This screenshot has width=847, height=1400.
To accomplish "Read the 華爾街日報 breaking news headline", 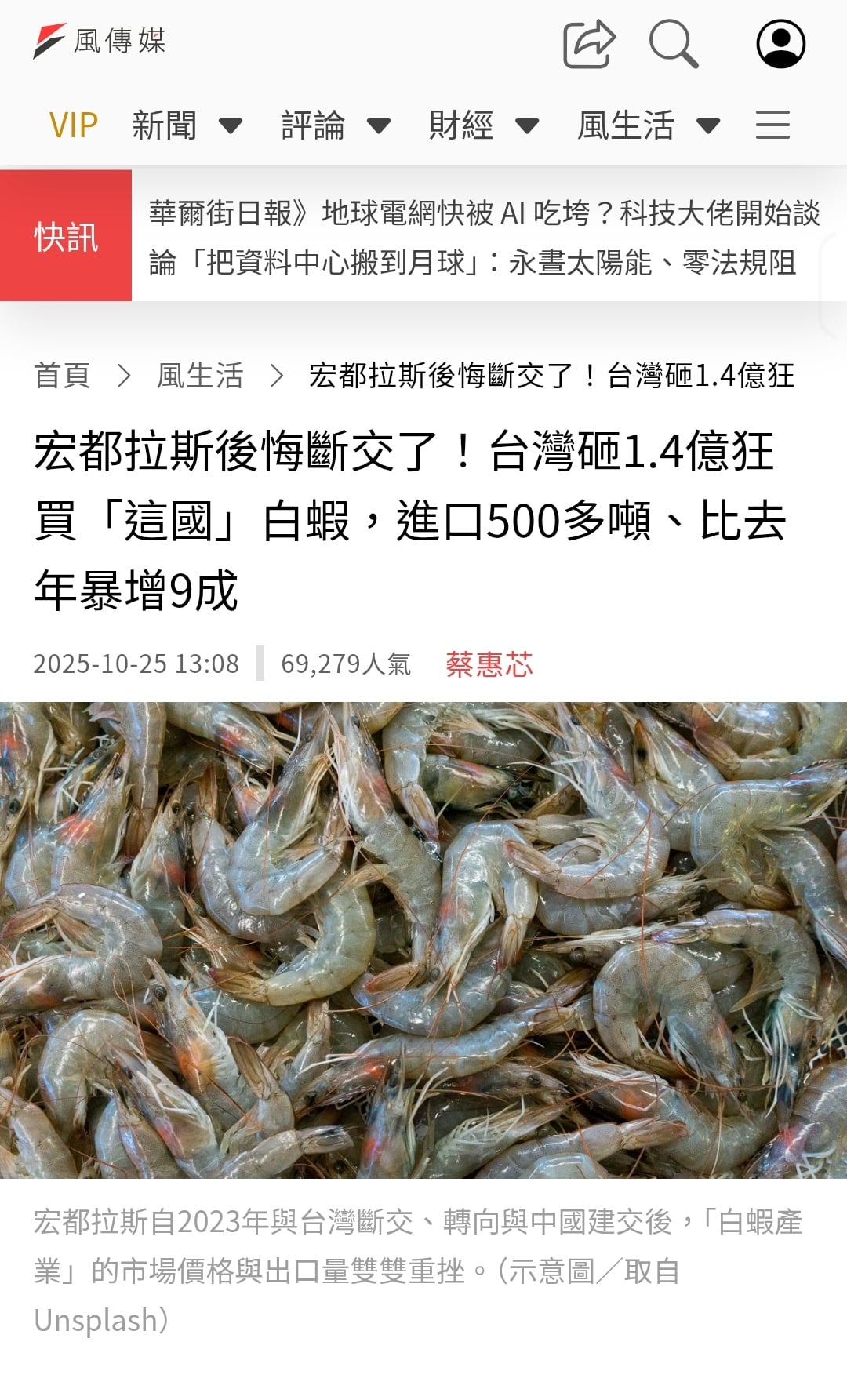I will 483,237.
